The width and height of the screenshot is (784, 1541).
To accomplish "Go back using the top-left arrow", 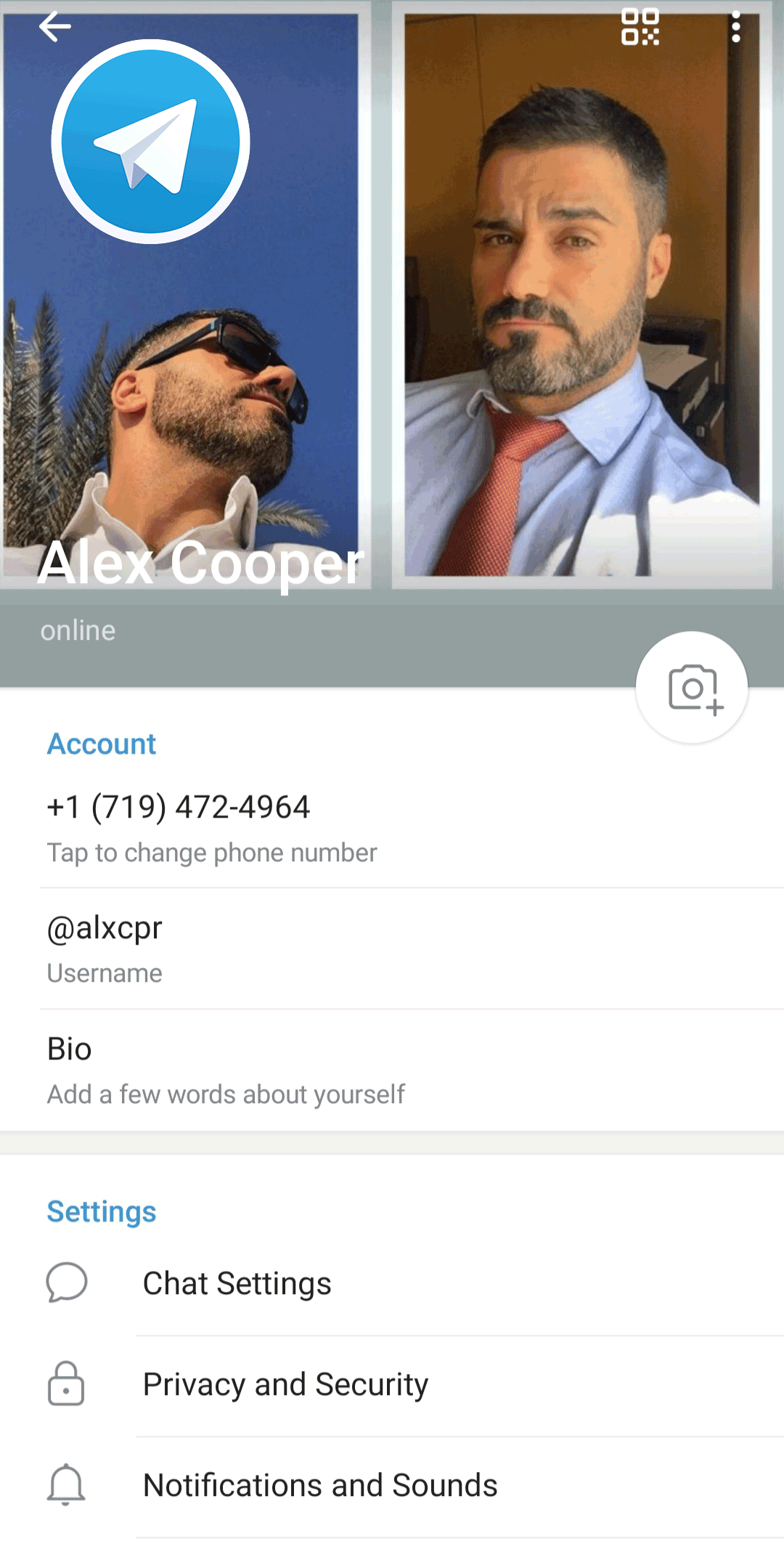I will click(x=55, y=28).
